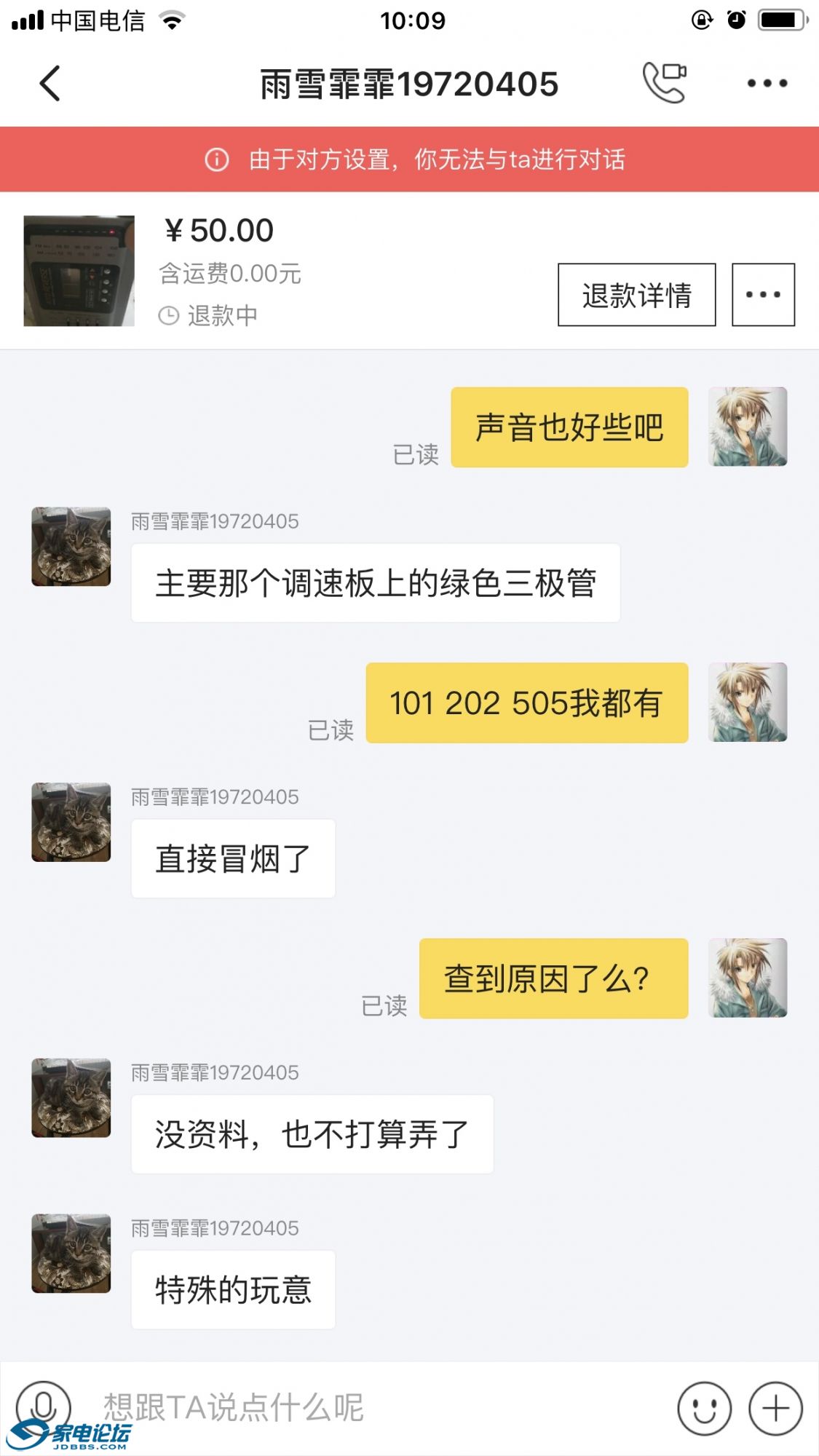This screenshot has width=819, height=1456.
Task: Open the plus attachment menu
Action: [x=775, y=1408]
